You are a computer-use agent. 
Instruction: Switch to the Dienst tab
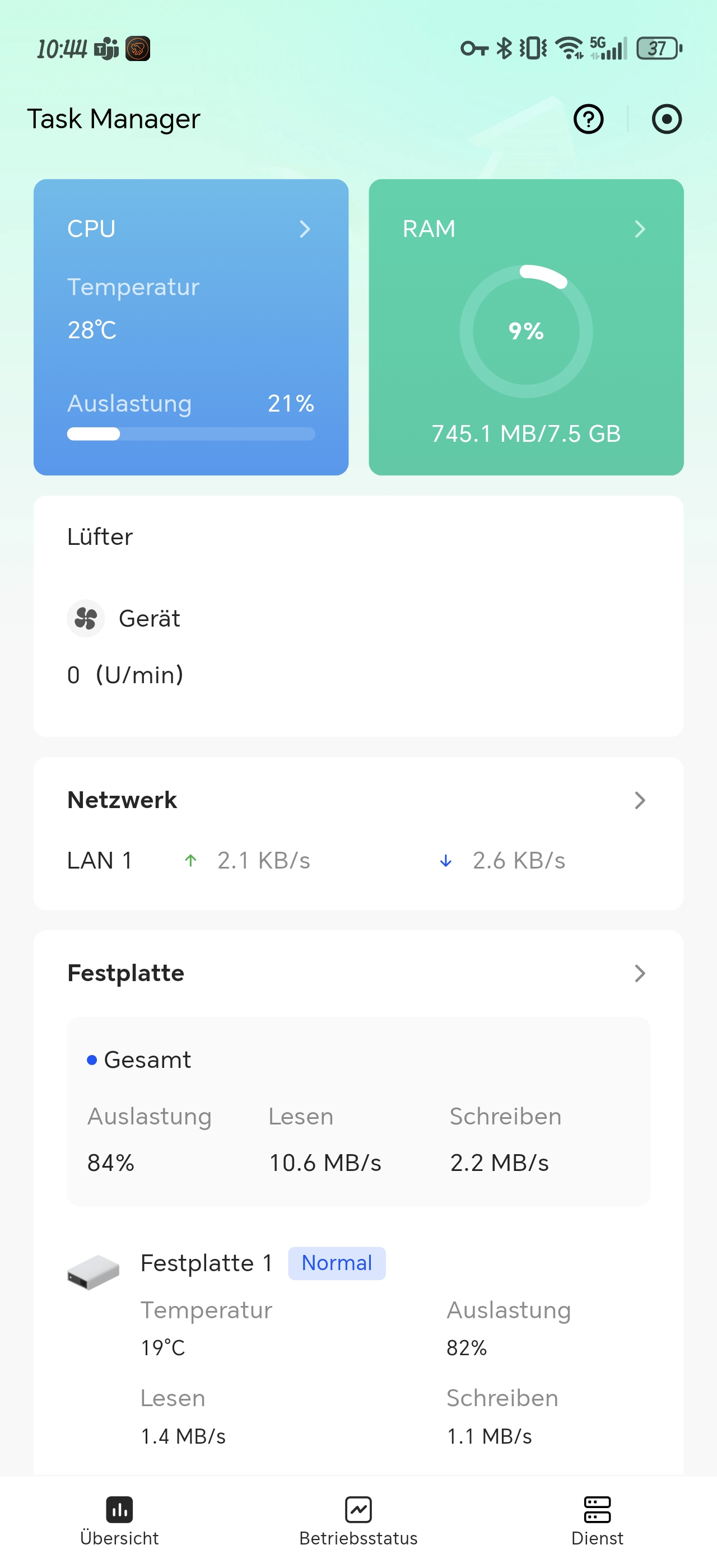(597, 1520)
